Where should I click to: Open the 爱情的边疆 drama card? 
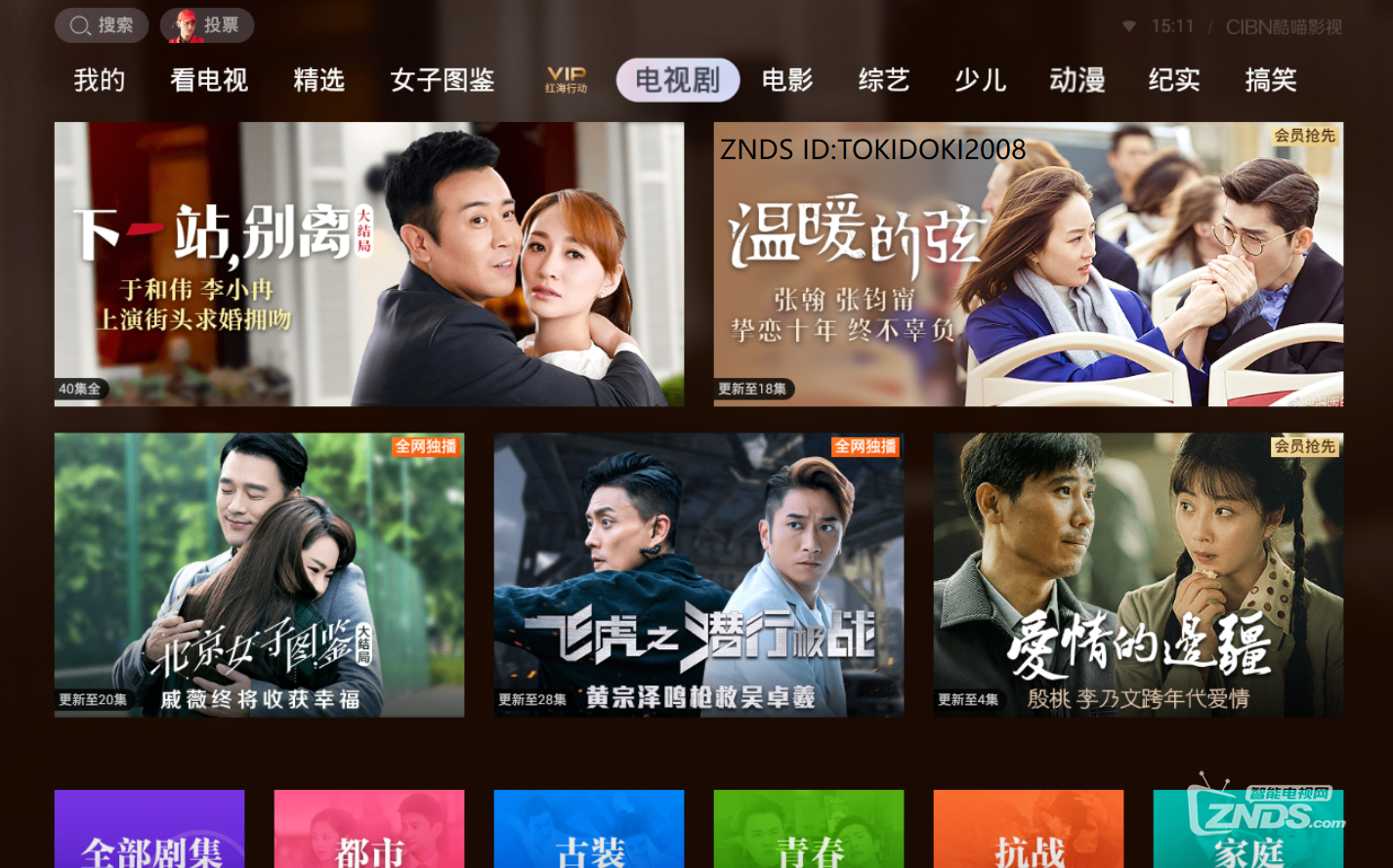point(1138,575)
